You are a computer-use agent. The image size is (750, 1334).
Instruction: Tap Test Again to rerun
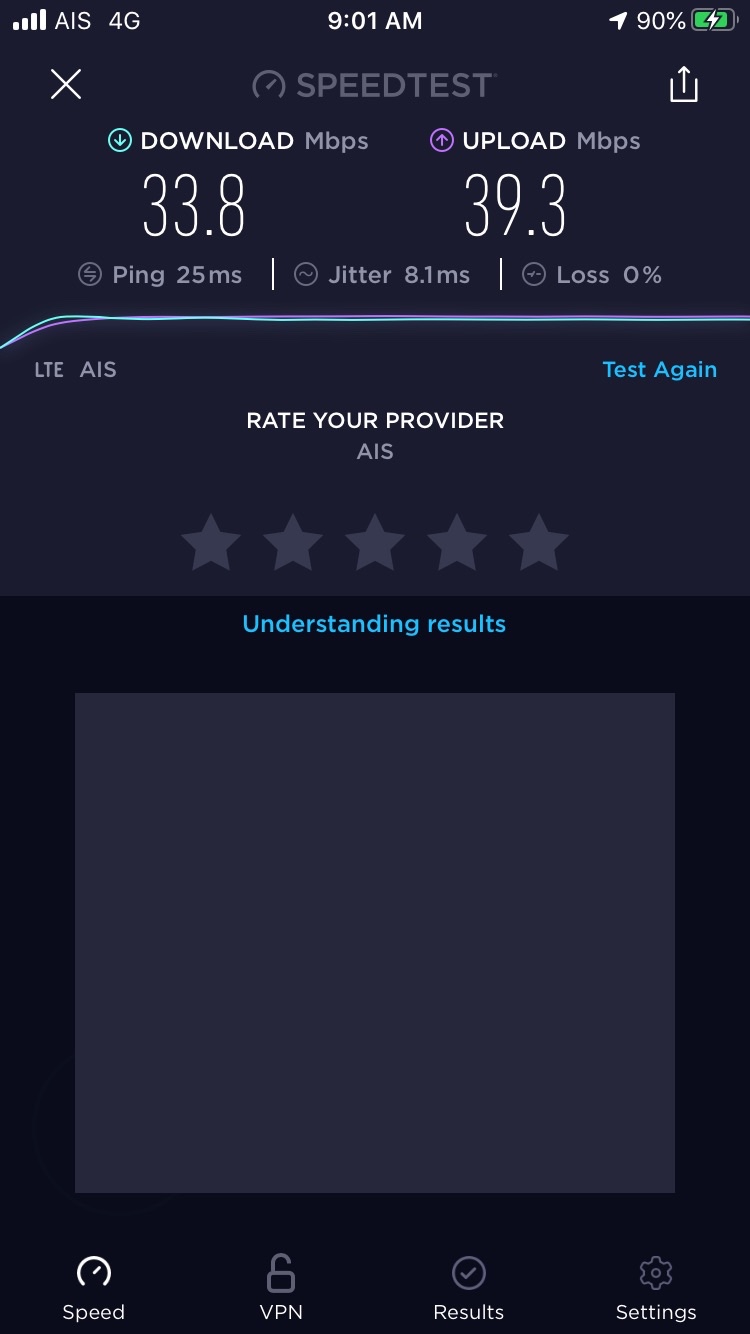click(659, 369)
